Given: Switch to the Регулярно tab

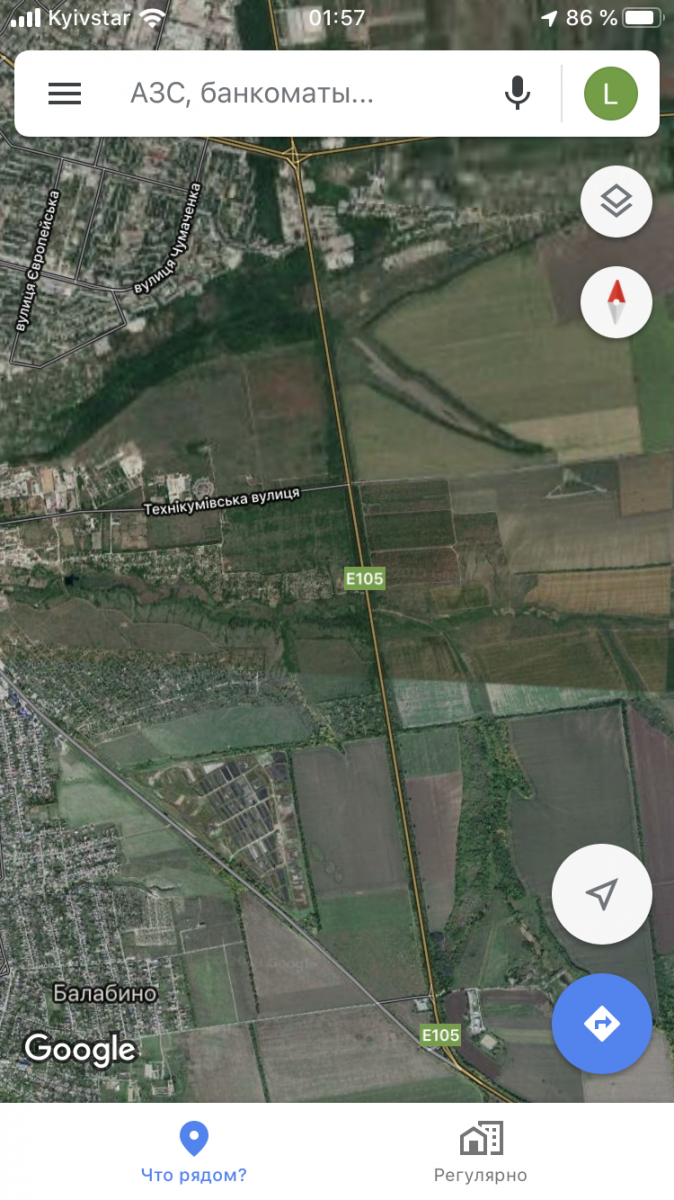Looking at the screenshot, I should (480, 1152).
